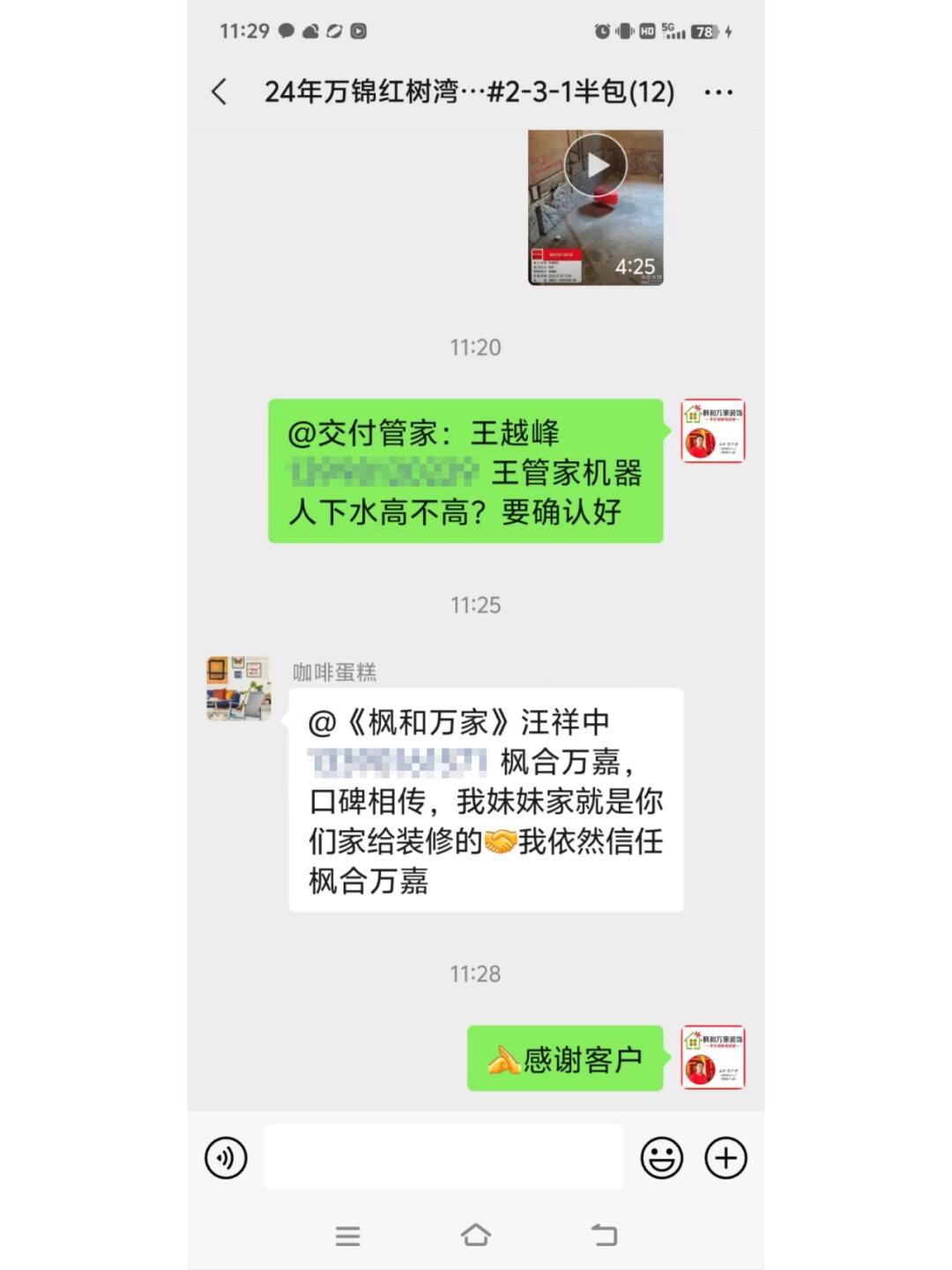The height and width of the screenshot is (1270, 952).
Task: Go back from the group chat
Action: click(219, 92)
